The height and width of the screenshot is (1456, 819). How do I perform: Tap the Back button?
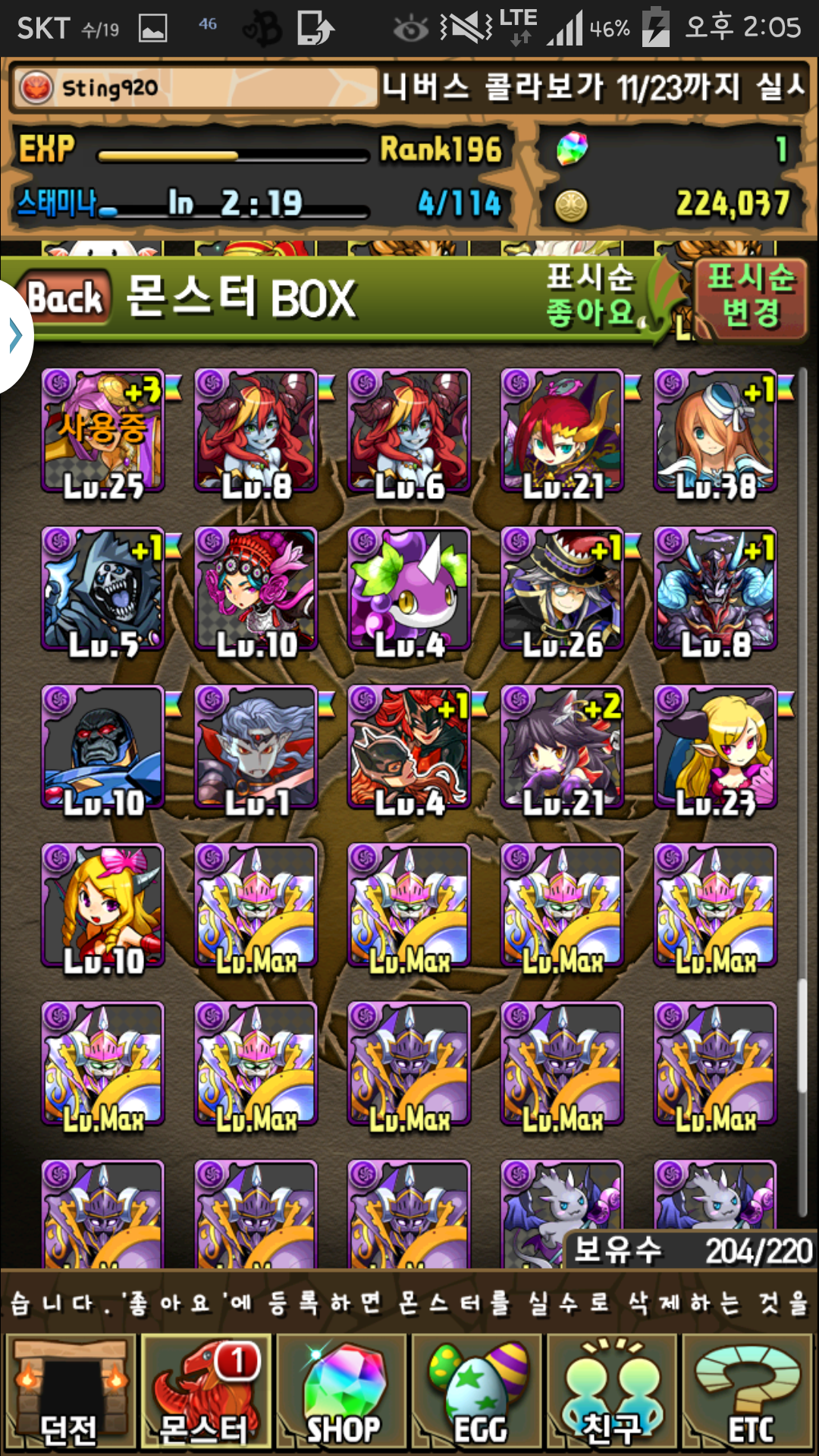click(x=64, y=298)
